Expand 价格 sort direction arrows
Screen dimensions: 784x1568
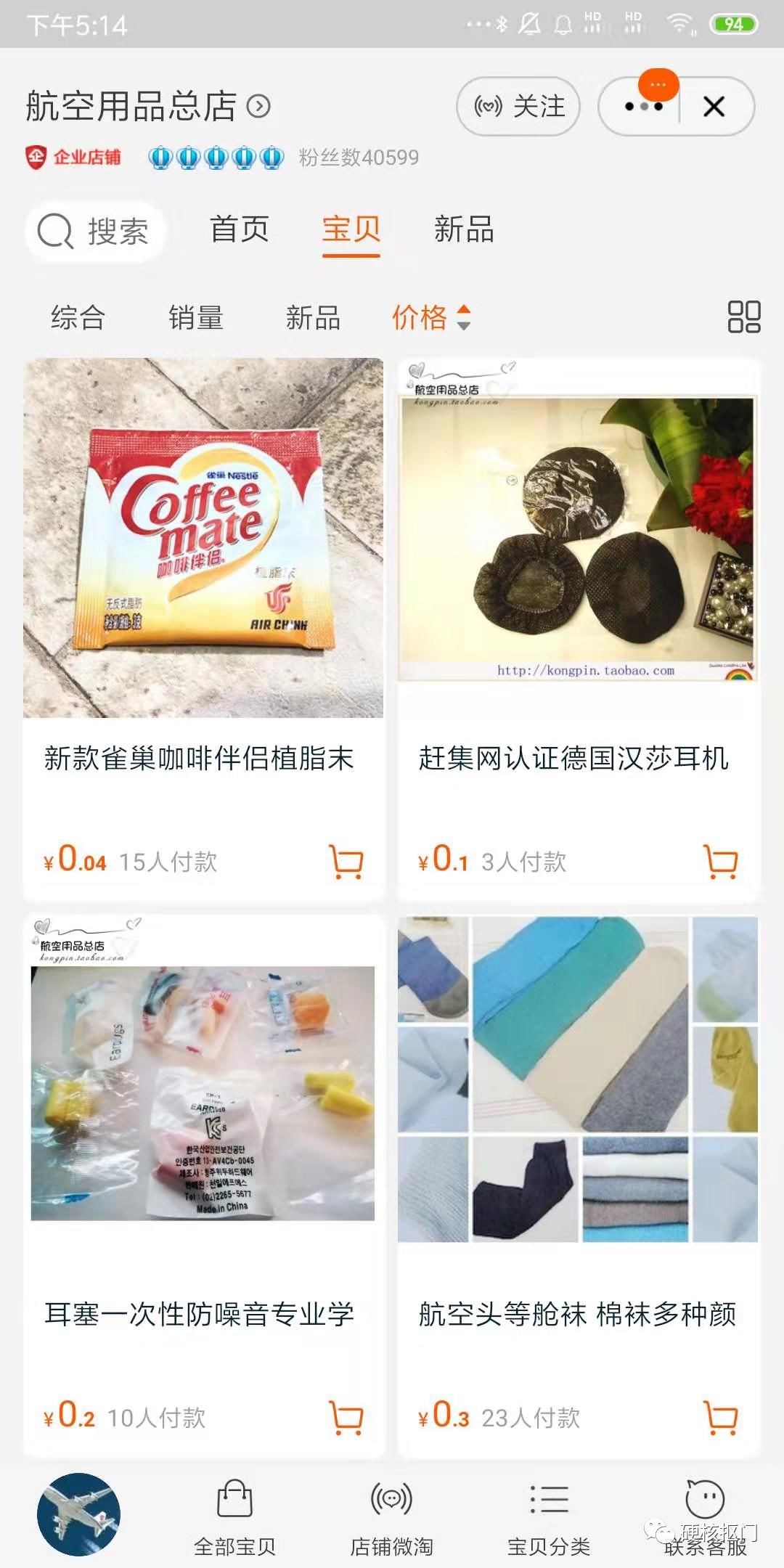[x=465, y=317]
